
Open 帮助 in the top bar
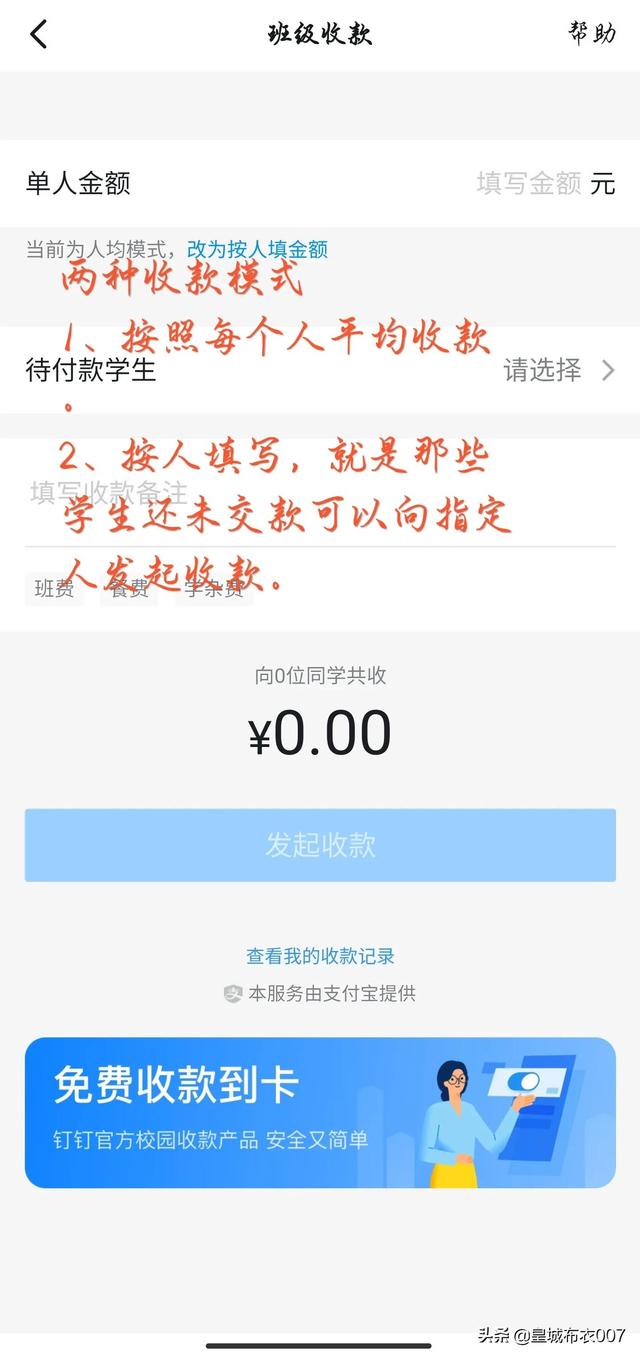tap(592, 34)
